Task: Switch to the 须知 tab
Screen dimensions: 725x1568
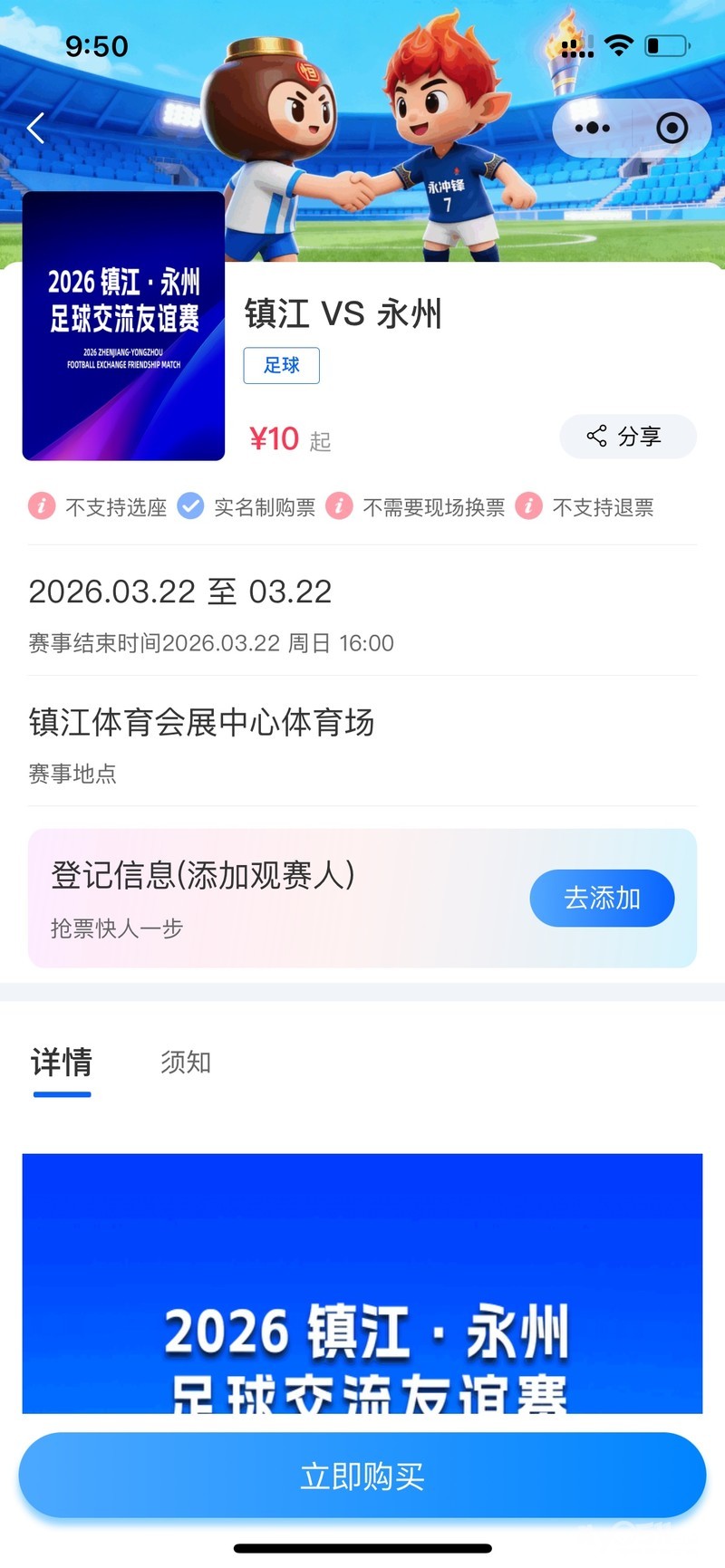Action: pyautogui.click(x=186, y=1062)
